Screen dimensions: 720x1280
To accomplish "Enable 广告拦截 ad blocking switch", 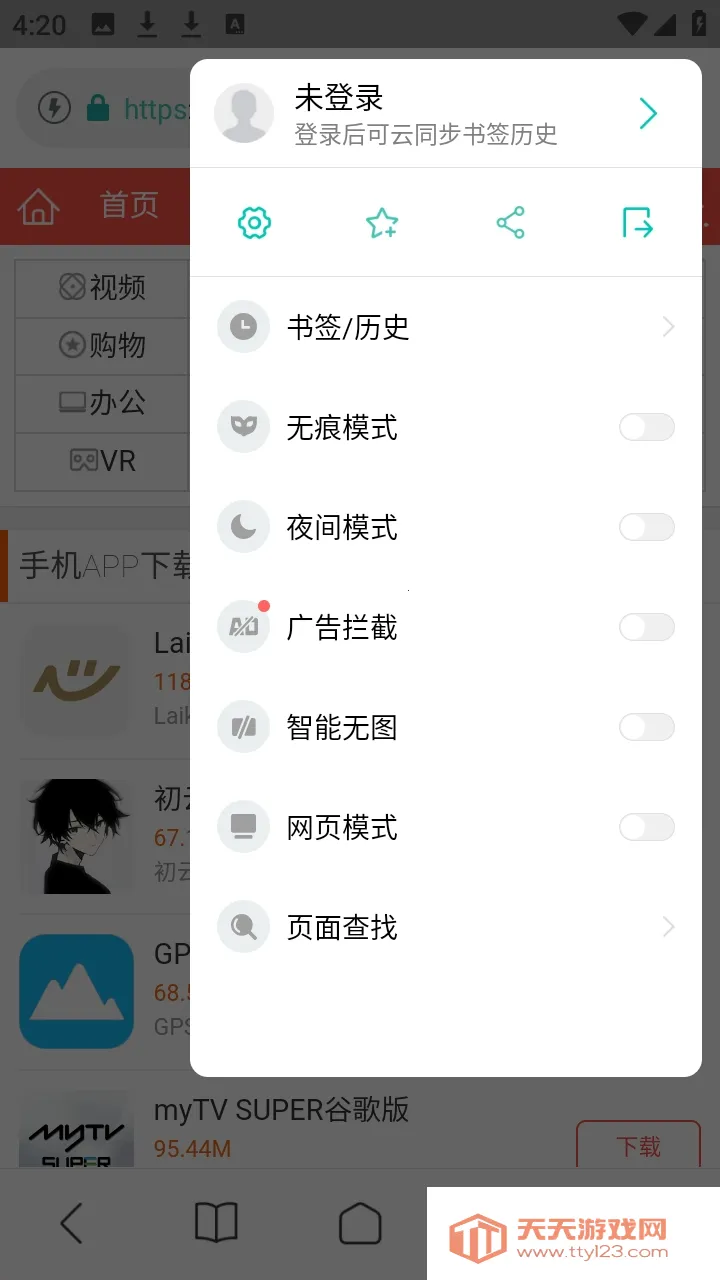I will click(x=646, y=627).
